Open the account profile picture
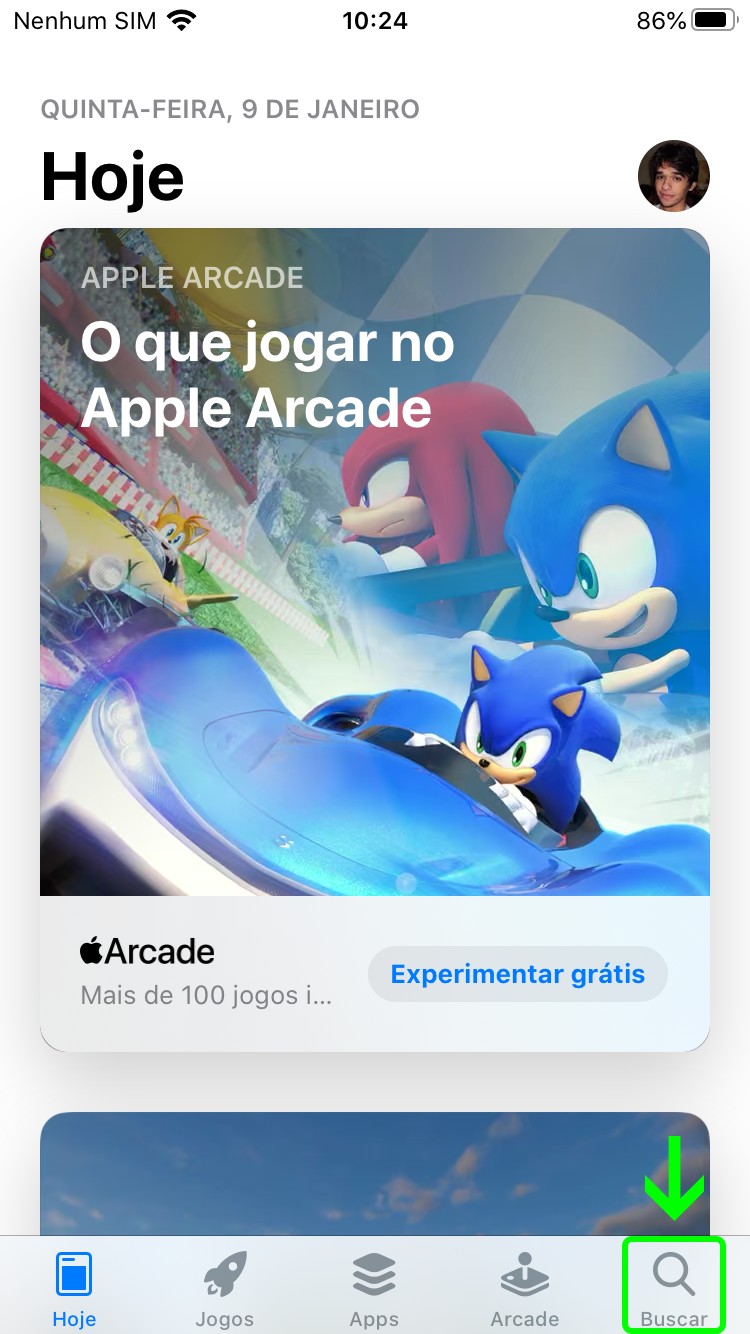750x1334 pixels. click(x=673, y=176)
